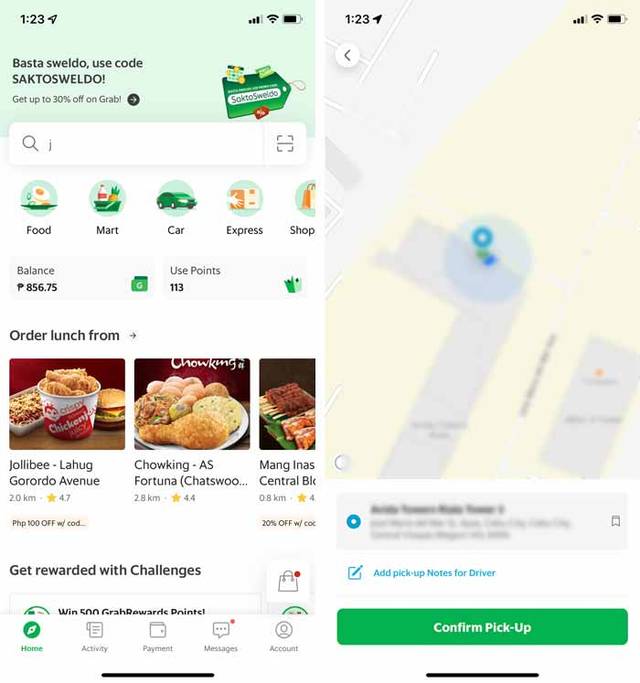View the wallet Balance card

pyautogui.click(x=81, y=278)
